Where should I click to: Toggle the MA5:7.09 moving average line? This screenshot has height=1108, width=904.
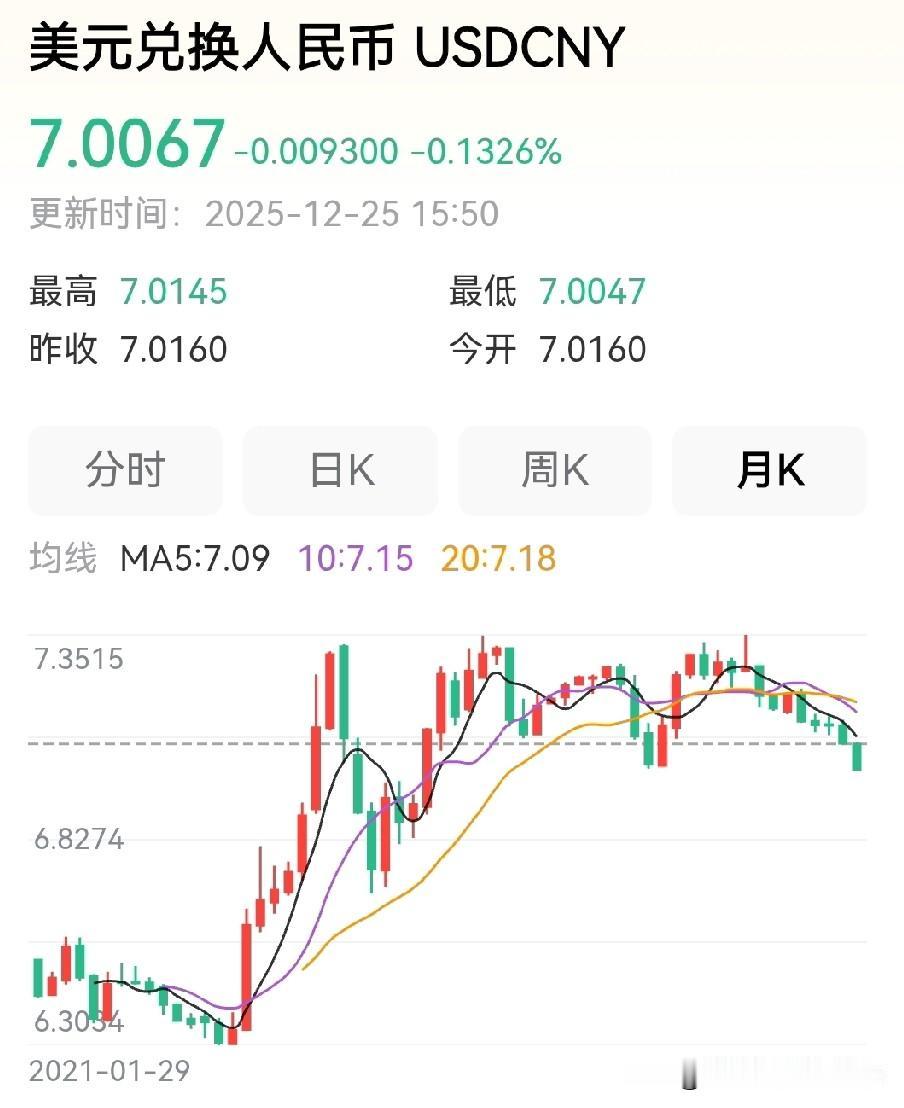pyautogui.click(x=196, y=560)
